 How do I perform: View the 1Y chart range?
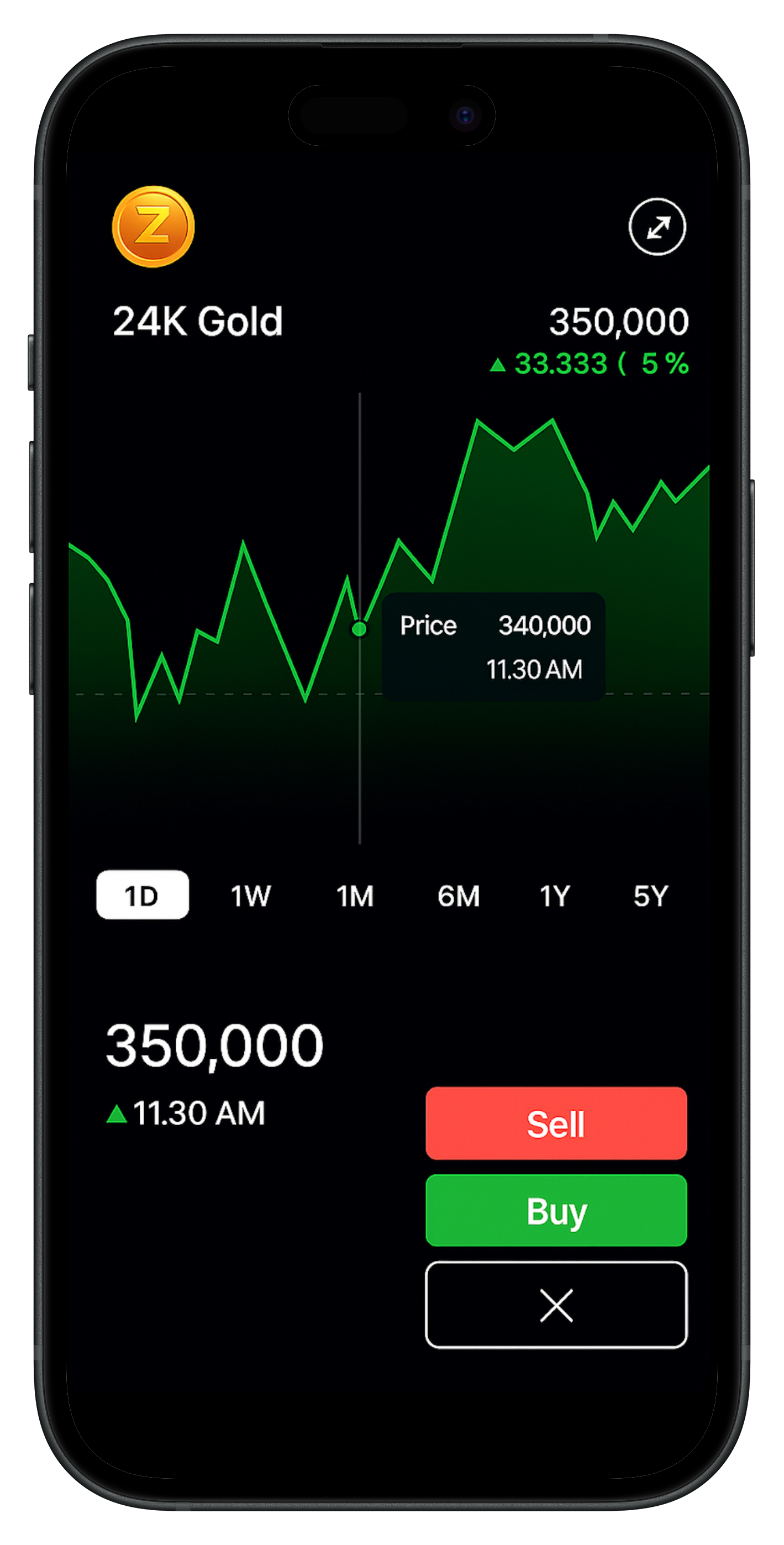(554, 896)
